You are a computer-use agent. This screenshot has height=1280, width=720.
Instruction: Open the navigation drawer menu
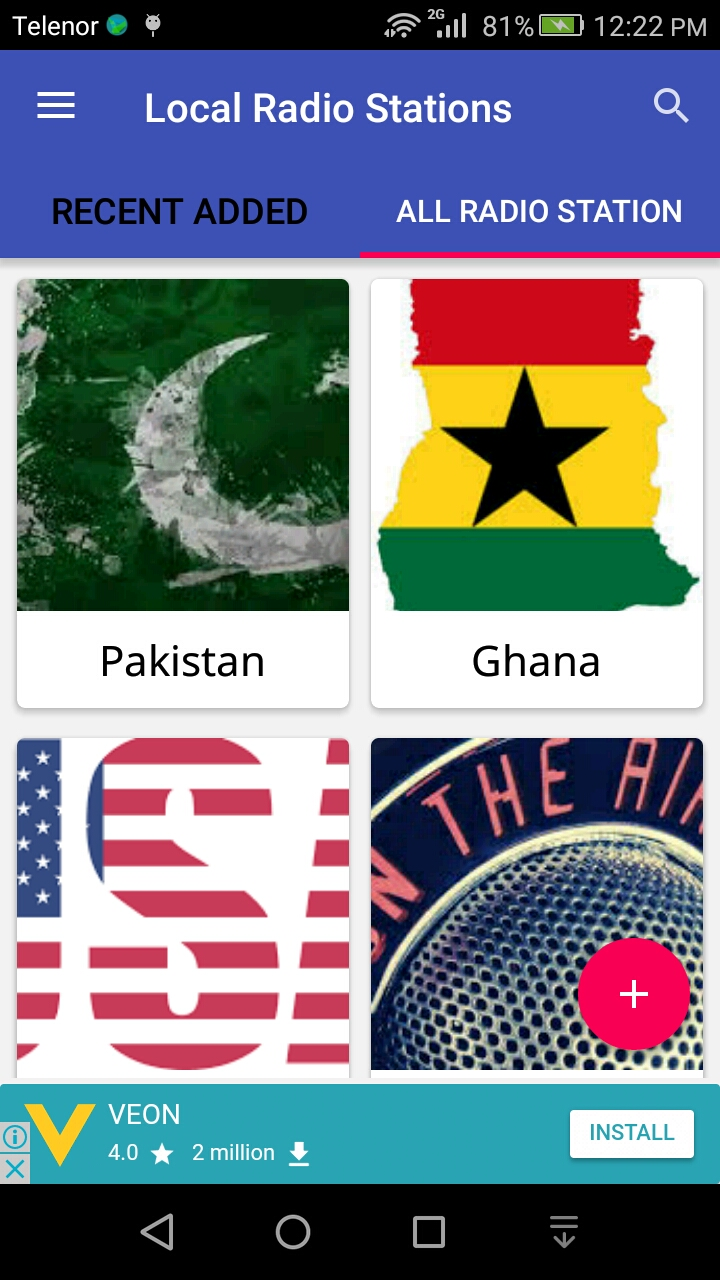click(56, 106)
